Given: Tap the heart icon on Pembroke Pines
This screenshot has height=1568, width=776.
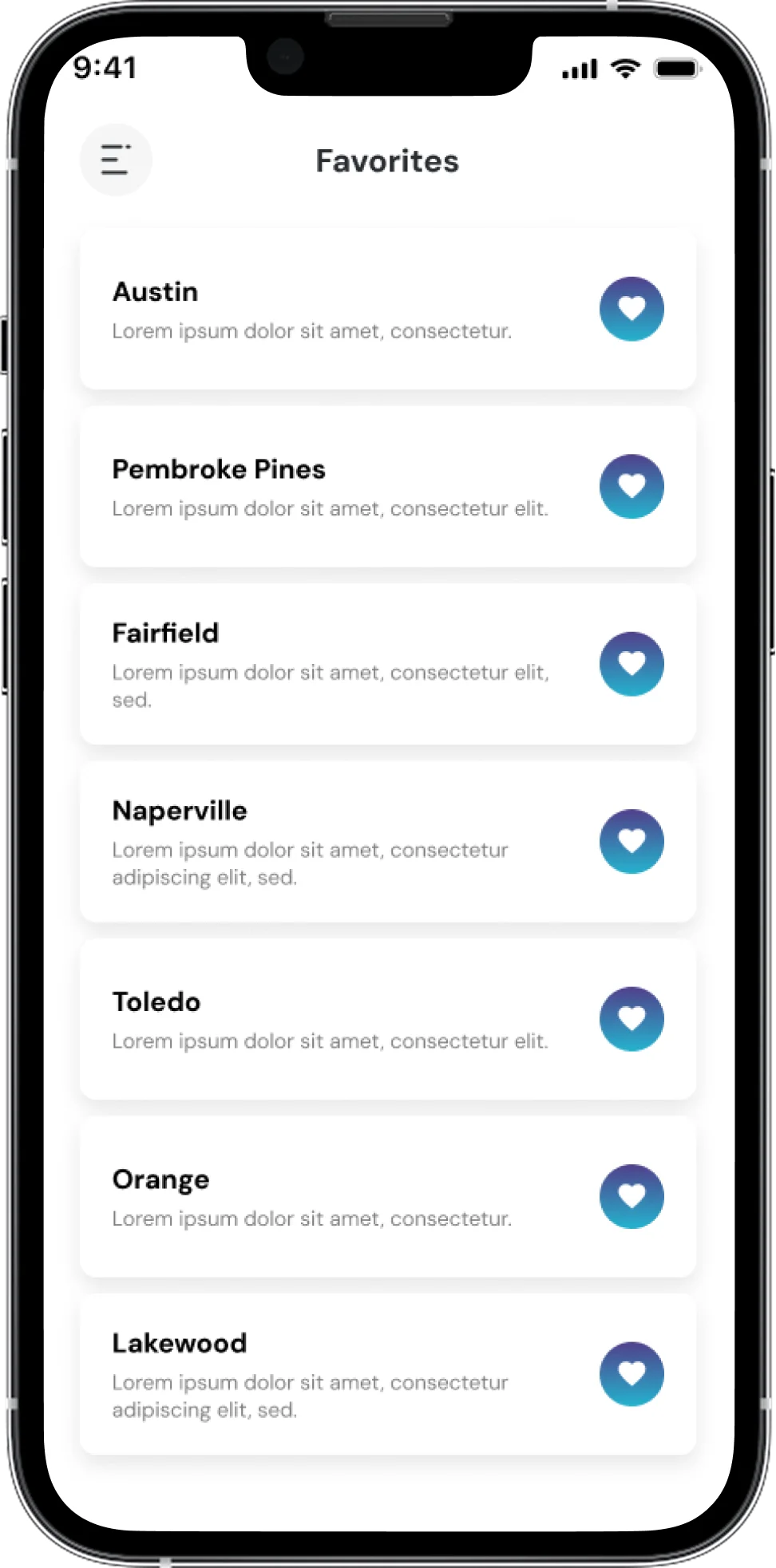Looking at the screenshot, I should pyautogui.click(x=631, y=486).
